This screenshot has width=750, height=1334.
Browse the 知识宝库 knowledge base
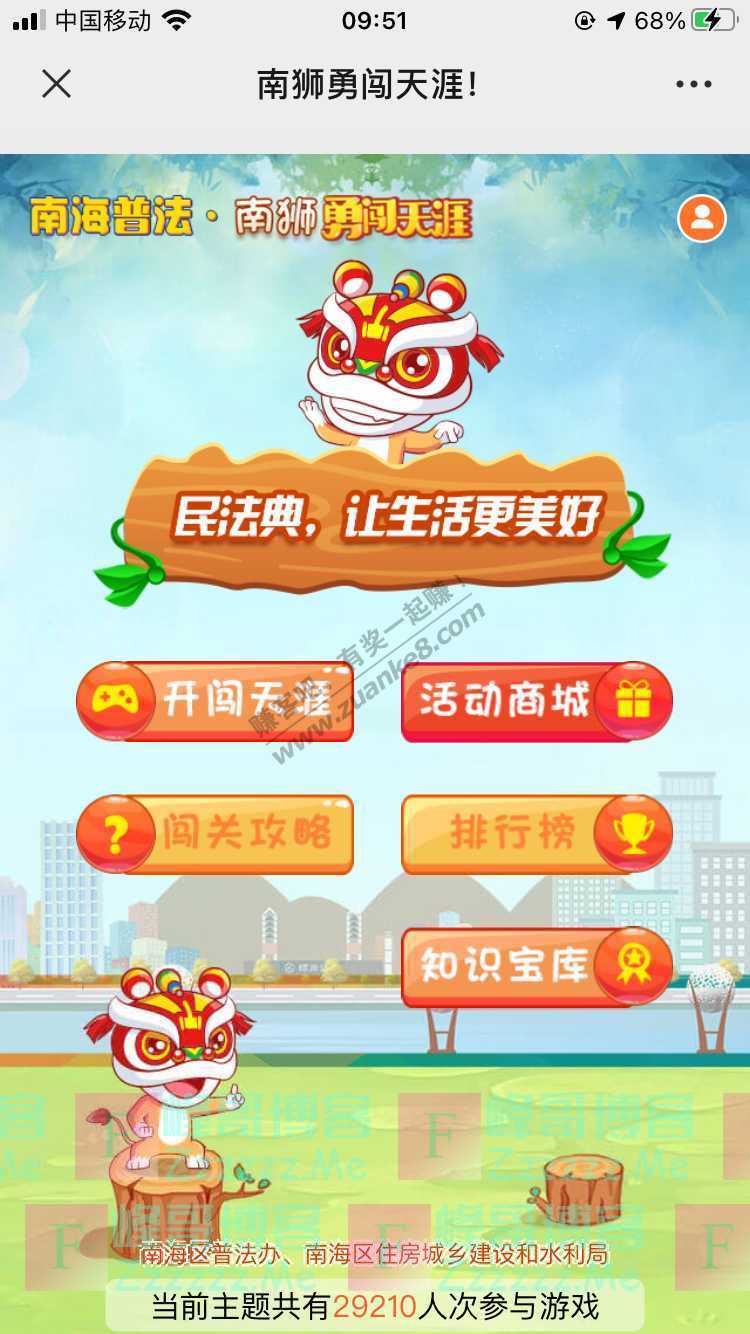[536, 967]
